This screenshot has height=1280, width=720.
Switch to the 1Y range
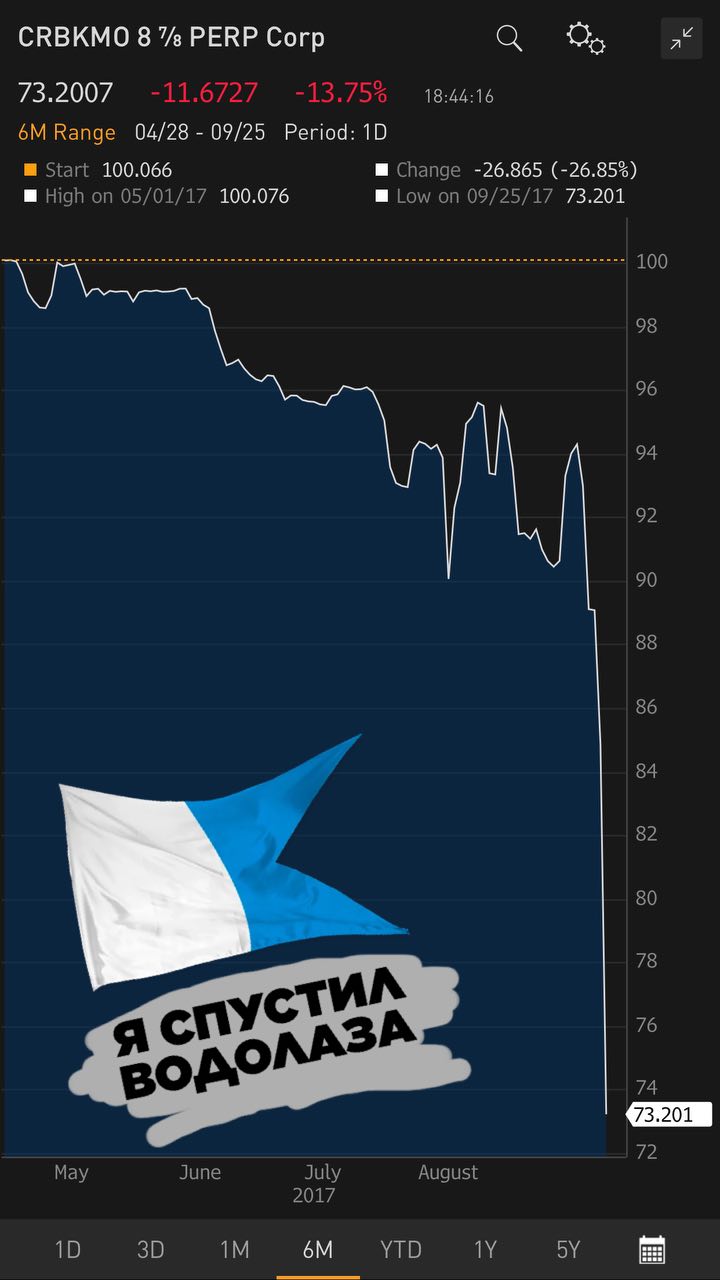pos(485,1249)
